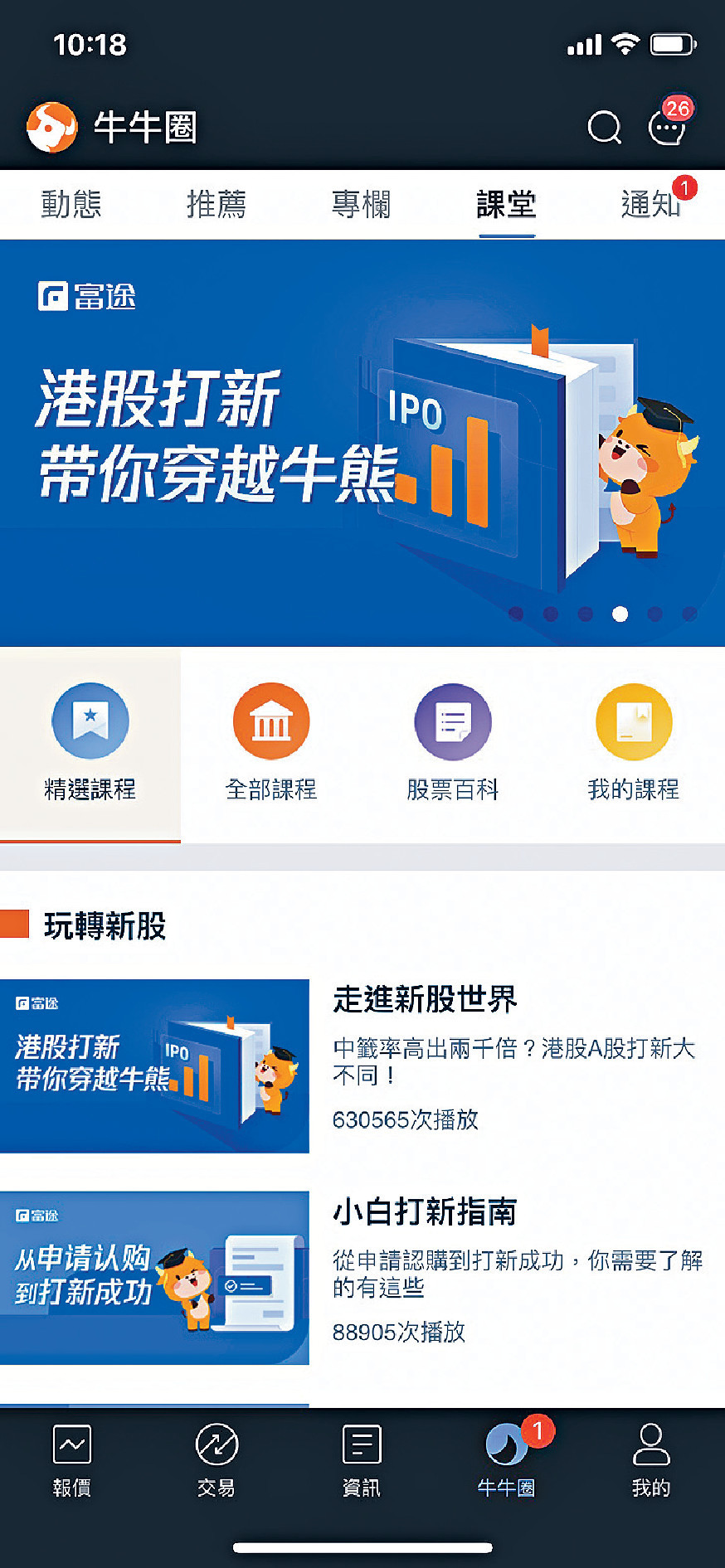This screenshot has width=725, height=1568.
Task: Select the 課堂 tab
Action: click(506, 204)
